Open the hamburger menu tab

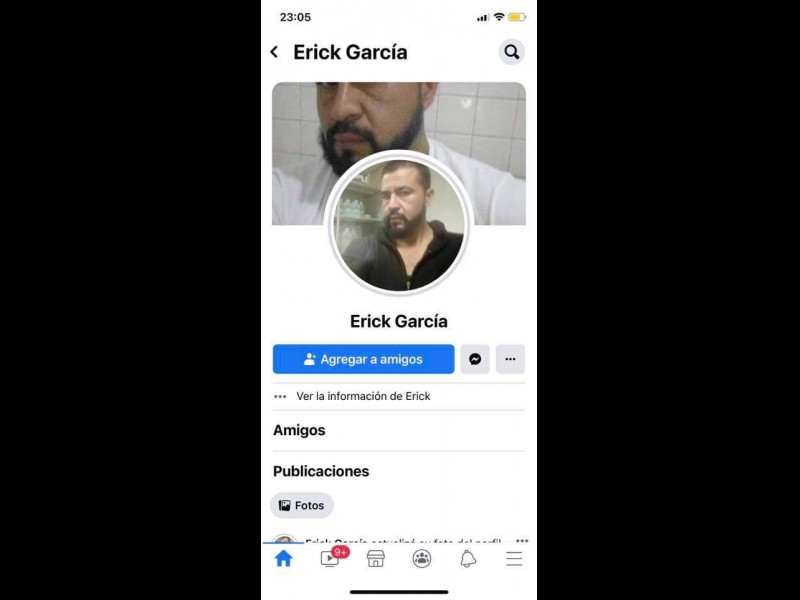(x=514, y=559)
